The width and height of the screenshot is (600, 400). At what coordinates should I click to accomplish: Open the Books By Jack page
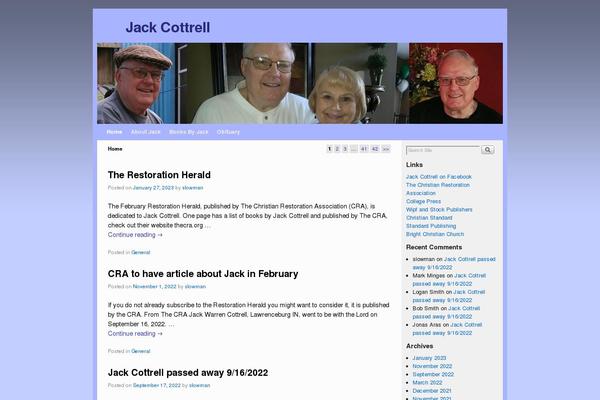point(188,132)
